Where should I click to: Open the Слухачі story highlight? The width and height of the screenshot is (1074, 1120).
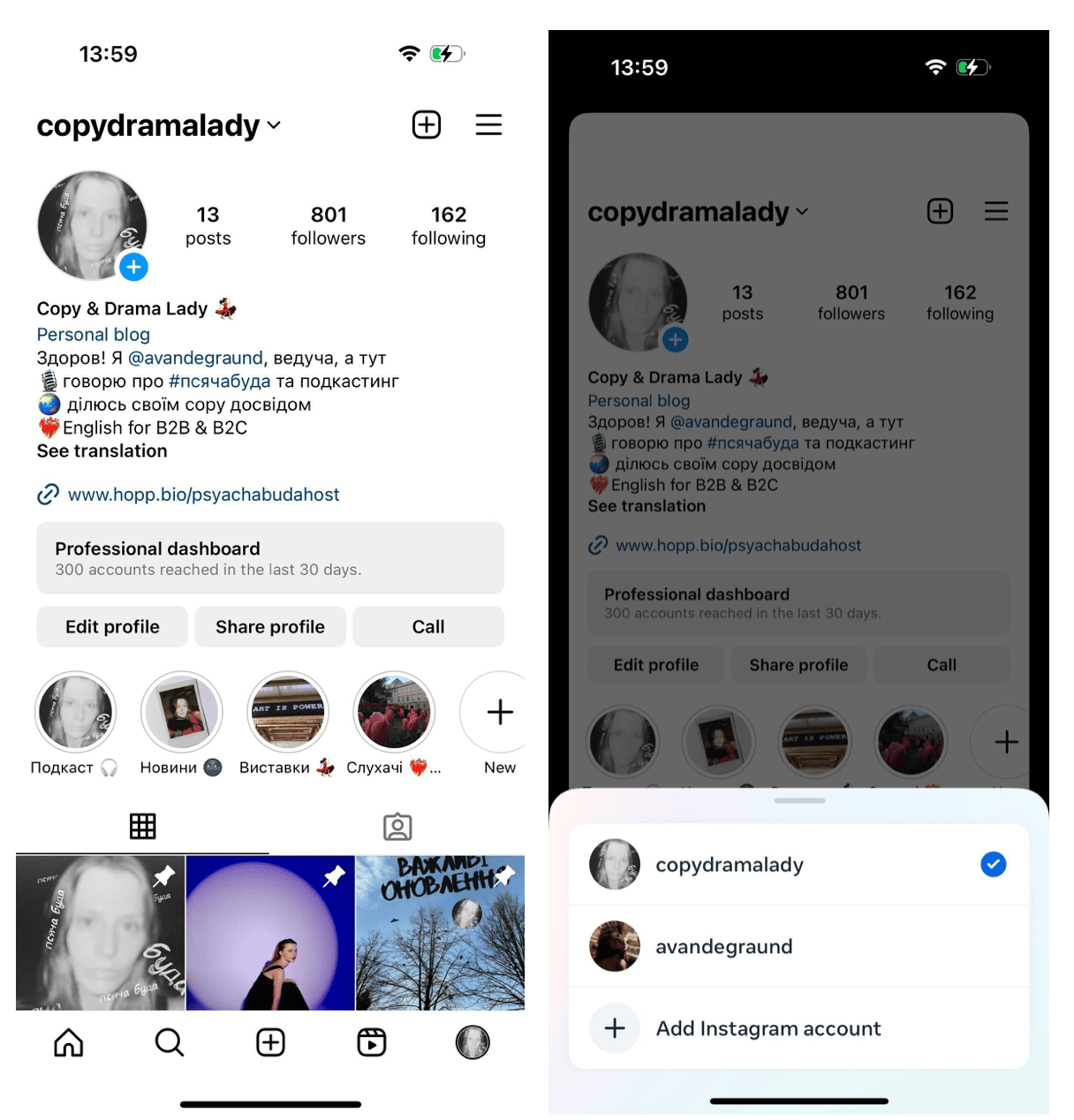(x=394, y=712)
